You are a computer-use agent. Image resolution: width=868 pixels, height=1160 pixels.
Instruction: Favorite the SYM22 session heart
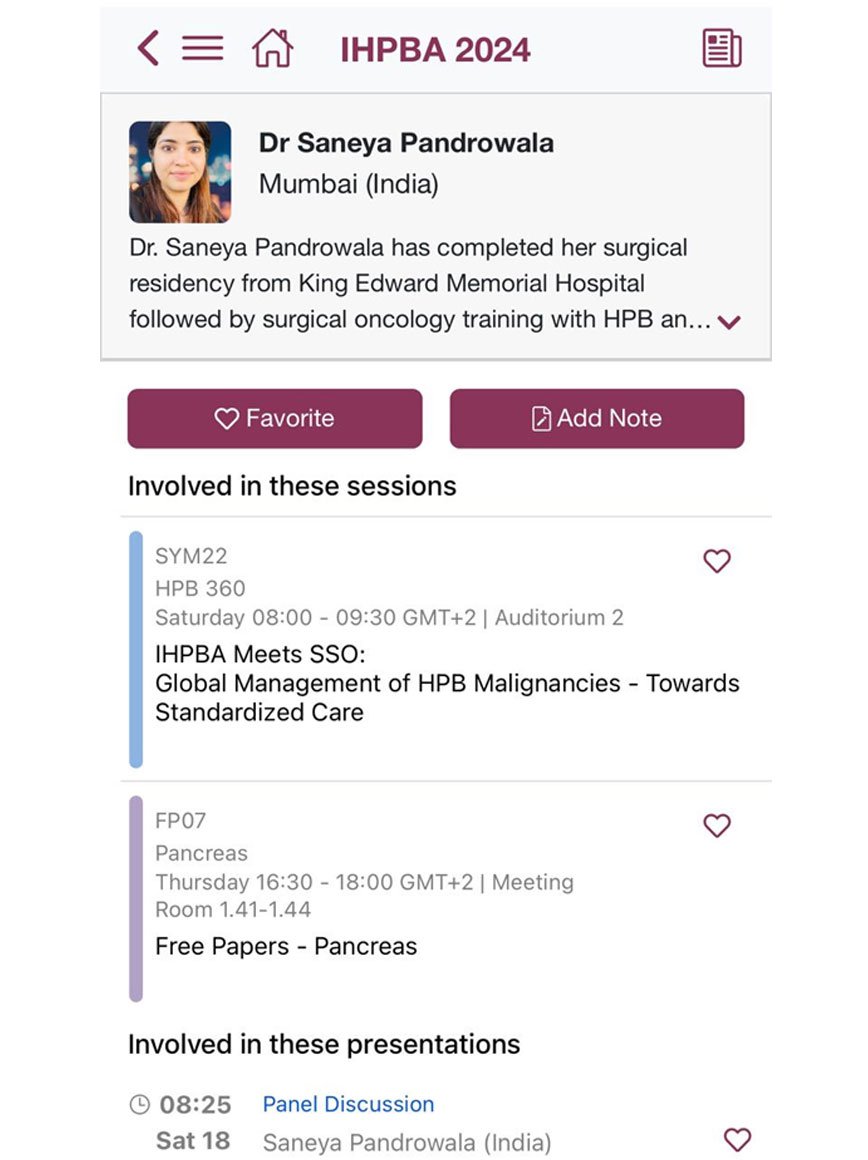(x=717, y=562)
